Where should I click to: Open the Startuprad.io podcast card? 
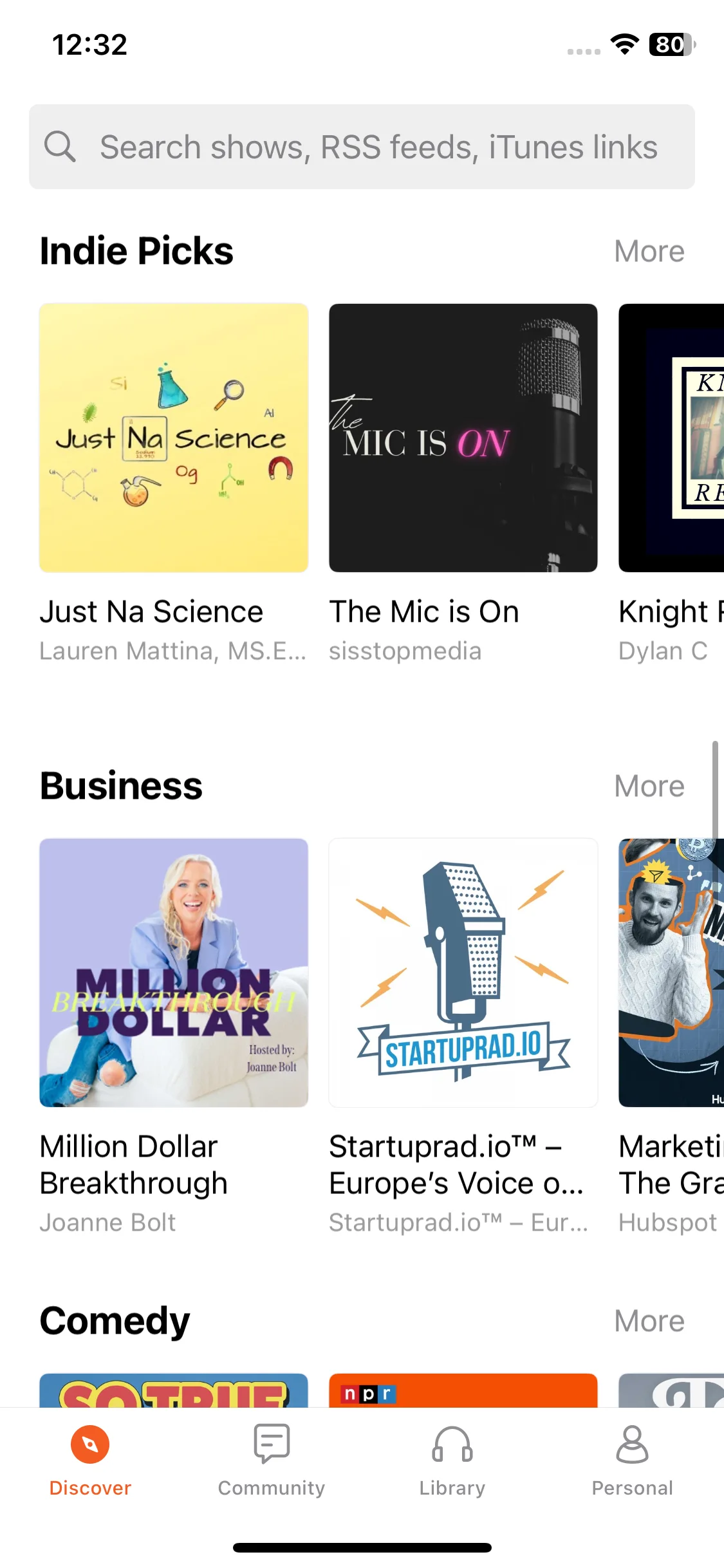point(463,972)
